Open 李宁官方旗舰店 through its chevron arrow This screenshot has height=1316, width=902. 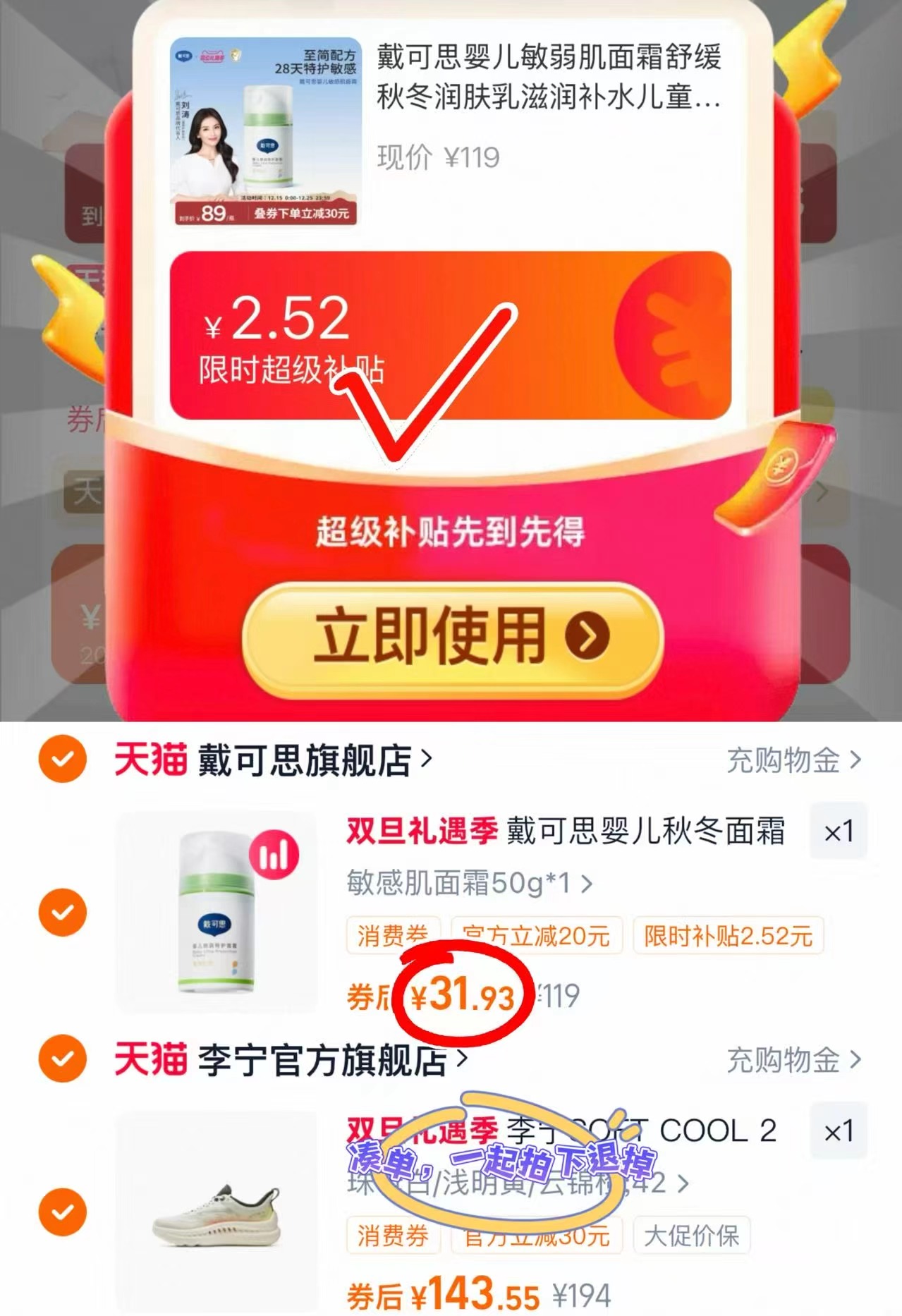pyautogui.click(x=463, y=1061)
